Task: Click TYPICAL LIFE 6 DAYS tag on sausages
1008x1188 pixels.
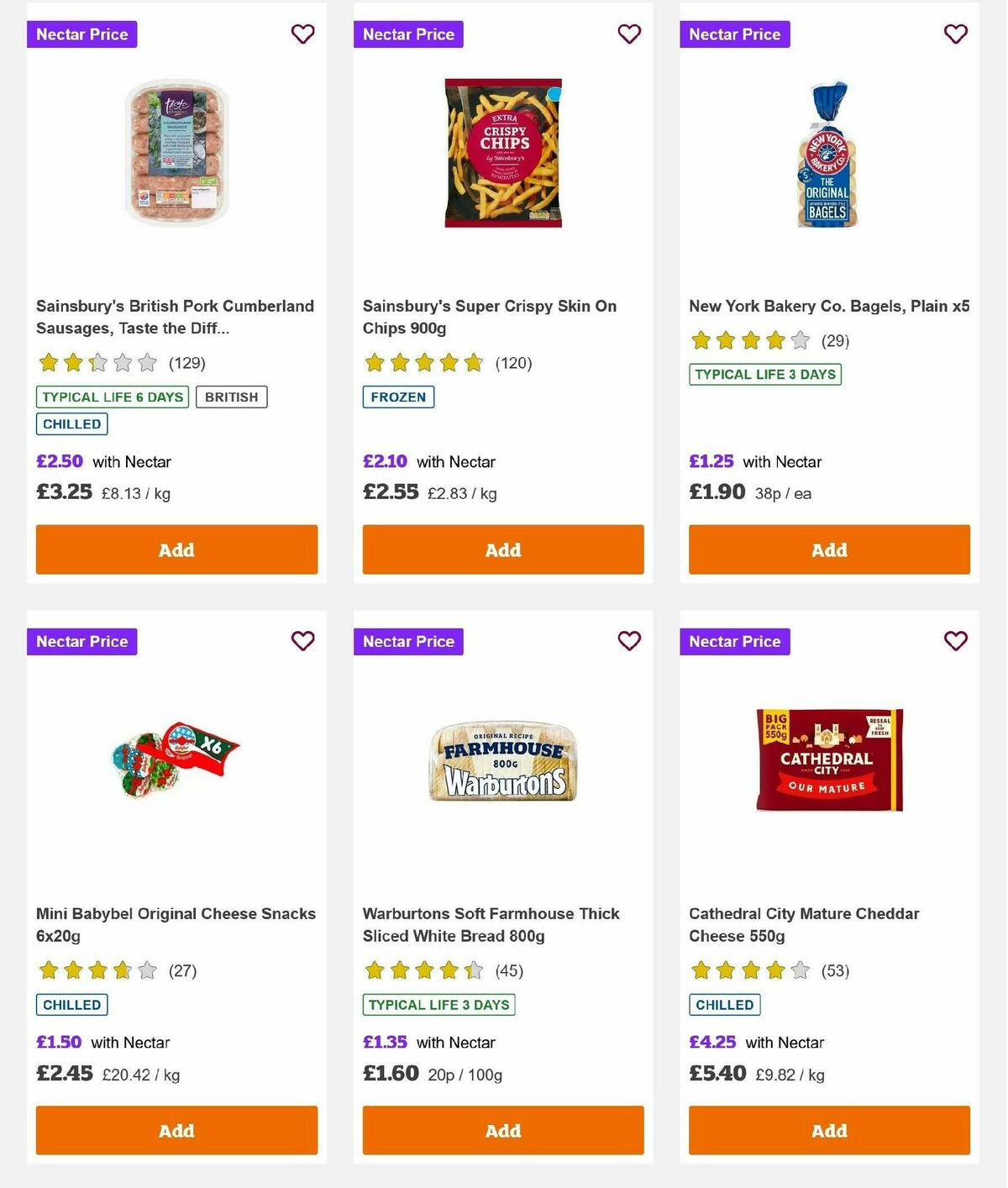Action: tap(112, 397)
